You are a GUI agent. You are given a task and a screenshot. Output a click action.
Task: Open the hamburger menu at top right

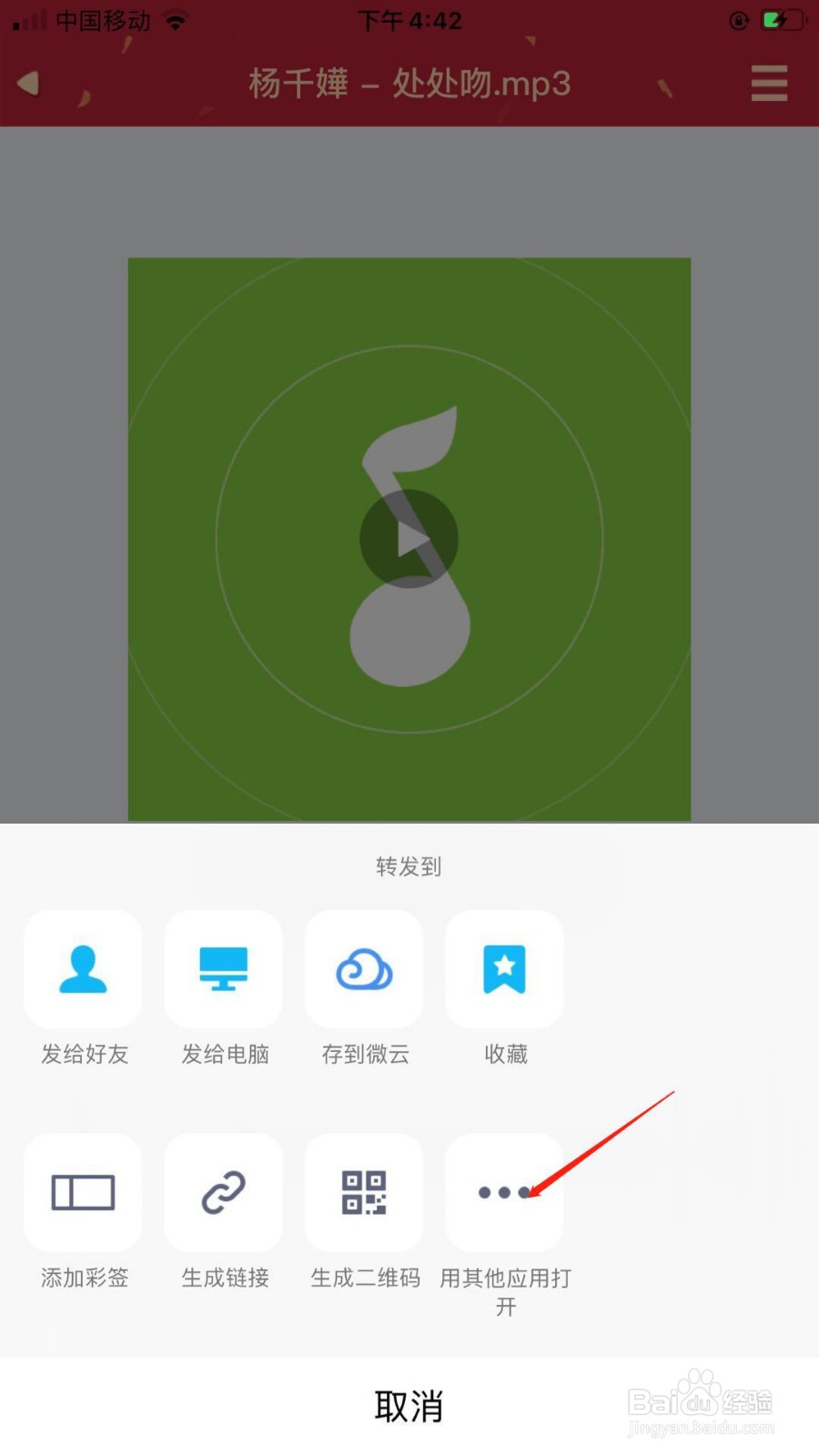point(768,83)
